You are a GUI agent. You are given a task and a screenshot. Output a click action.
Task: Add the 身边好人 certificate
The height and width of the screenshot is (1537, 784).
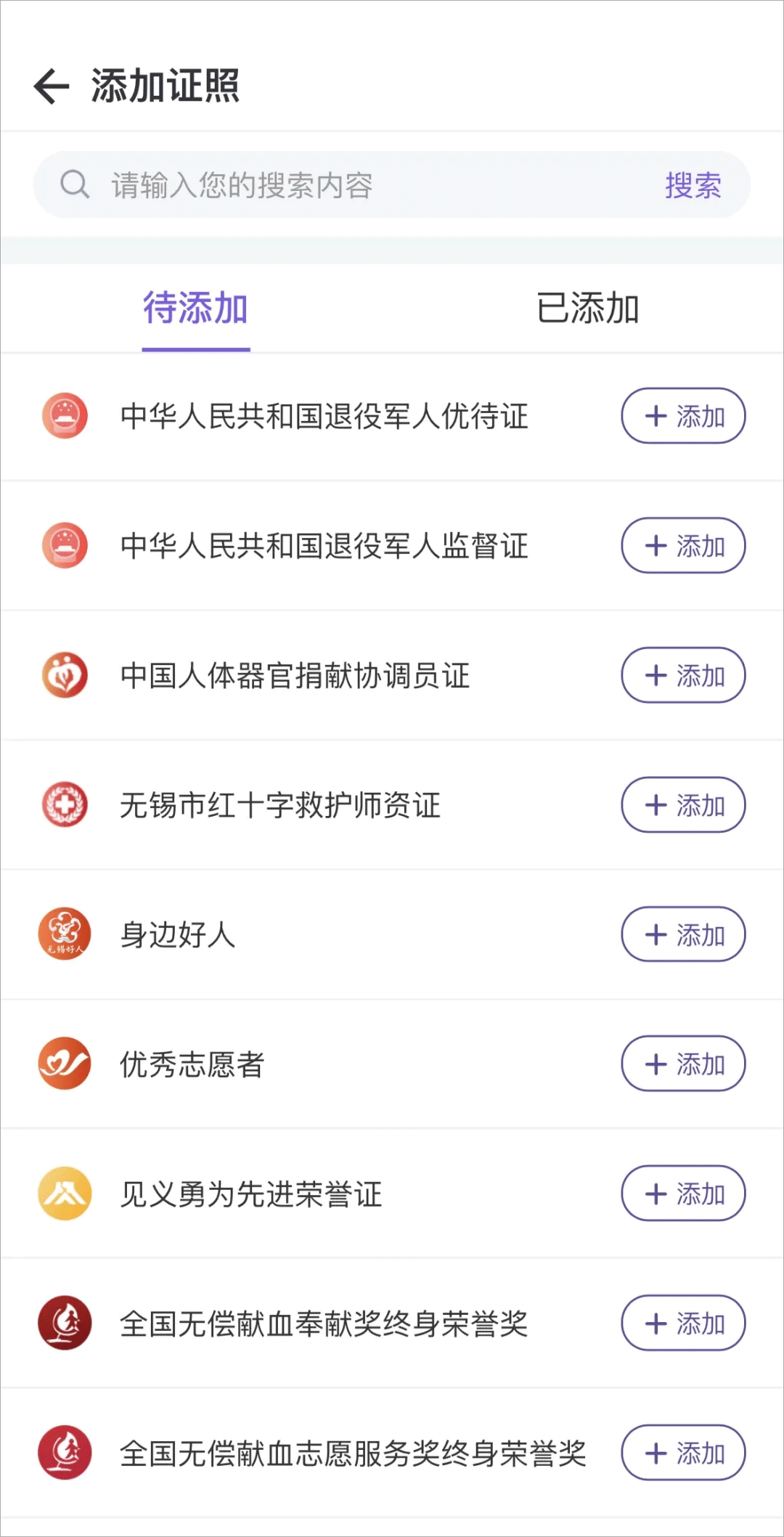[x=683, y=934]
